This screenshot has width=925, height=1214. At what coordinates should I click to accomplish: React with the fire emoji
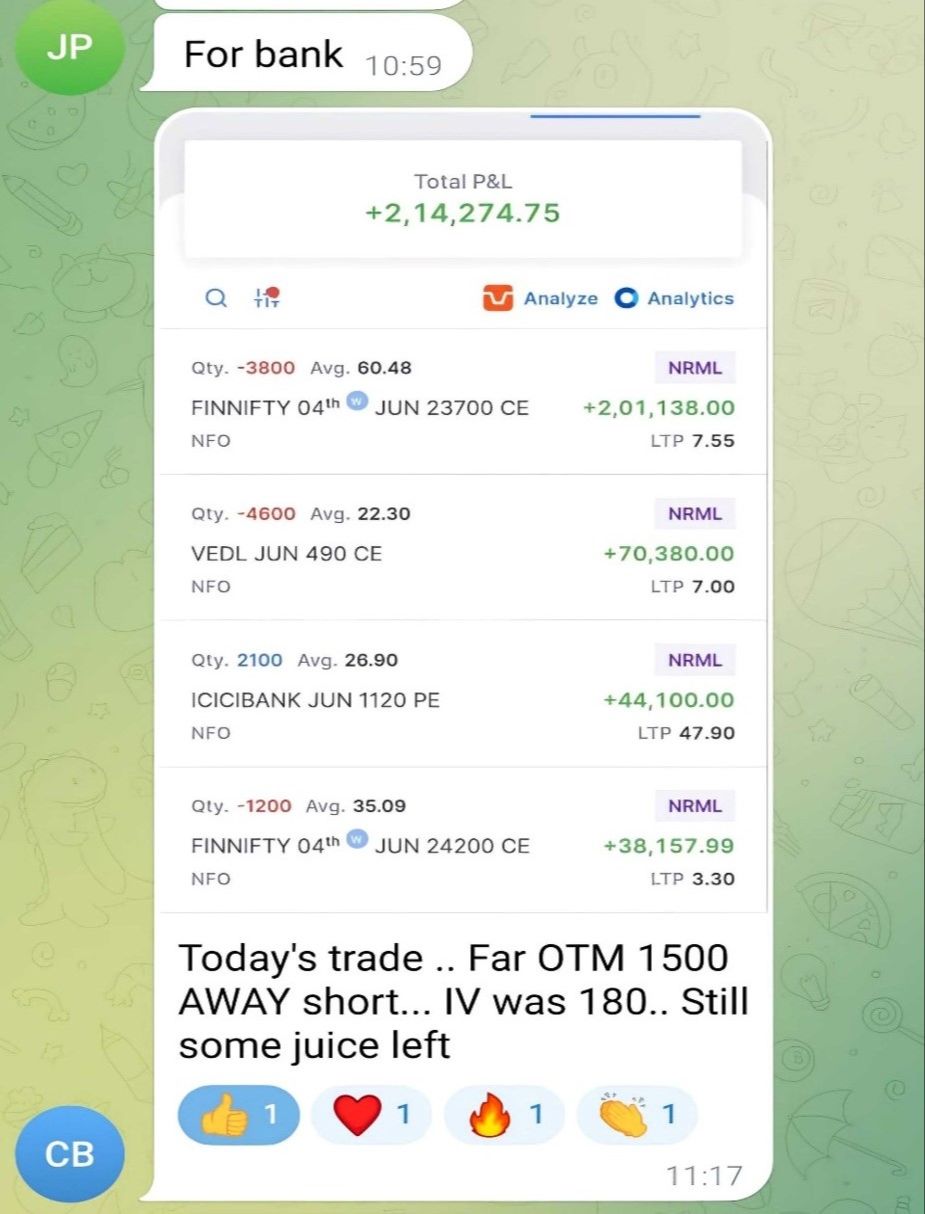pos(503,1114)
